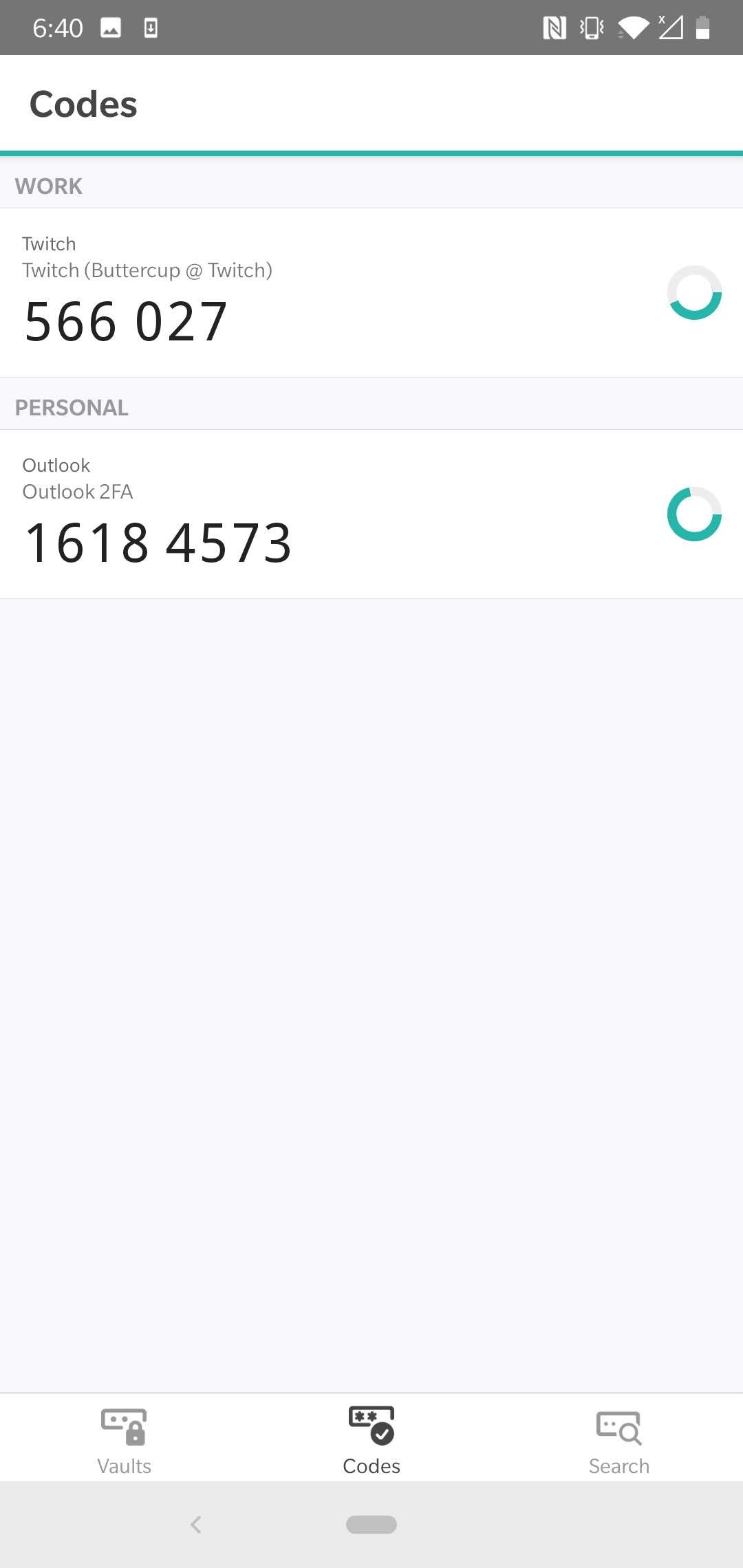The height and width of the screenshot is (1568, 743).
Task: Open the Search tab
Action: (619, 1439)
